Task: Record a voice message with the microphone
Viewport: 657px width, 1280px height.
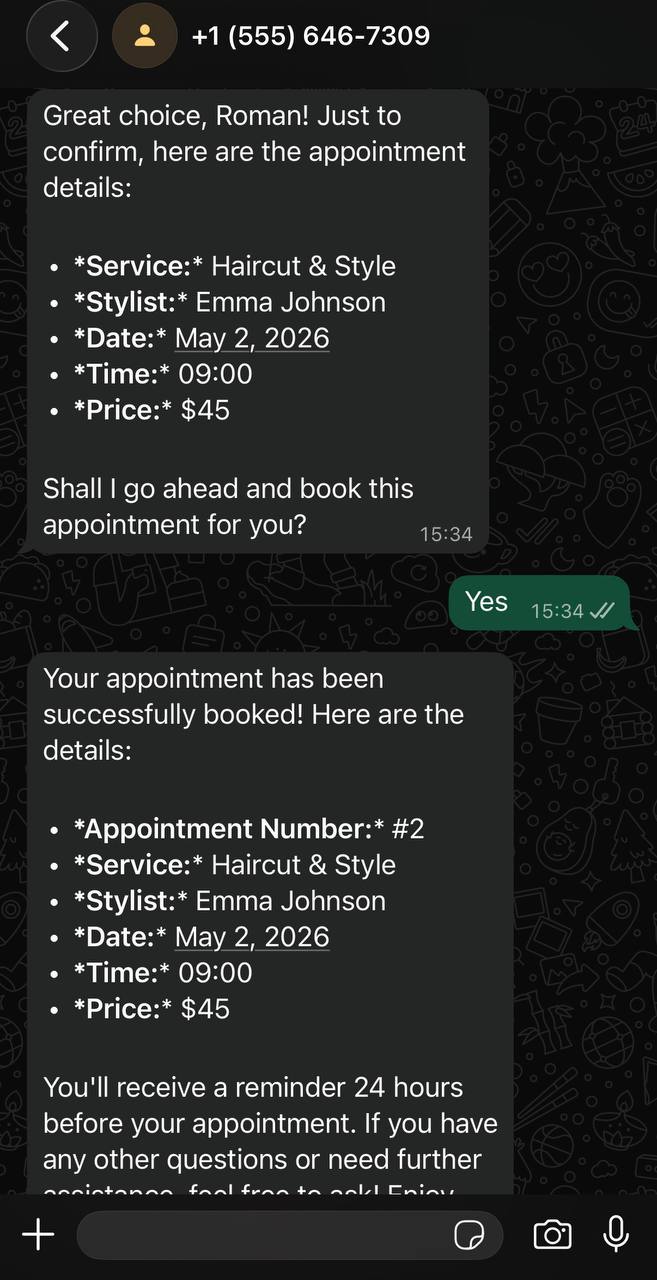Action: tap(616, 1235)
